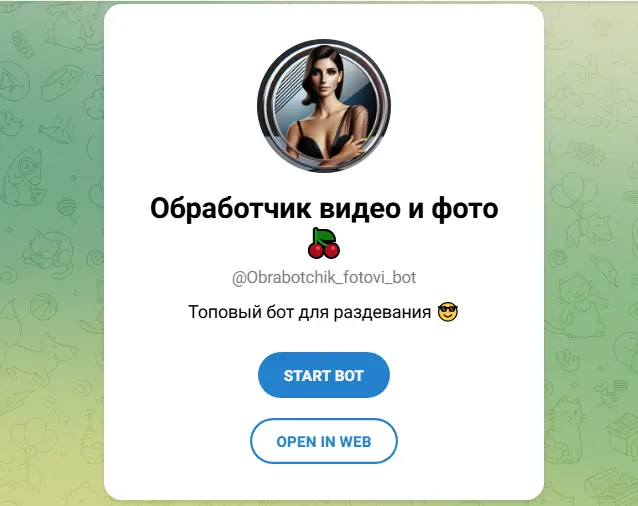The height and width of the screenshot is (506, 638).
Task: Select the OPEN IN WEB button
Action: 323,441
